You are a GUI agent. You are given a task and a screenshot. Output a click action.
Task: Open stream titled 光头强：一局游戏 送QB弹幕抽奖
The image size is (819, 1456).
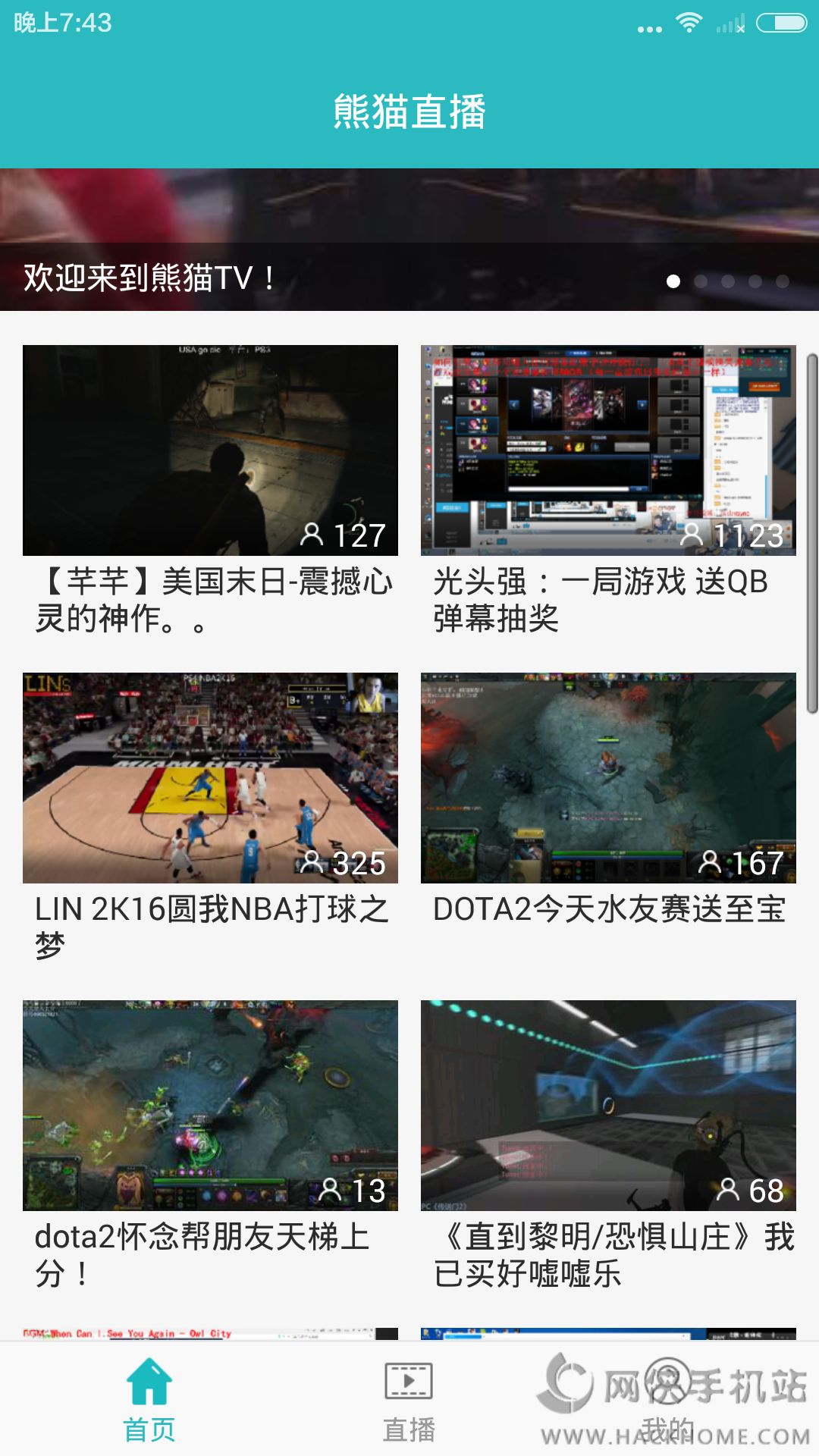point(607,447)
